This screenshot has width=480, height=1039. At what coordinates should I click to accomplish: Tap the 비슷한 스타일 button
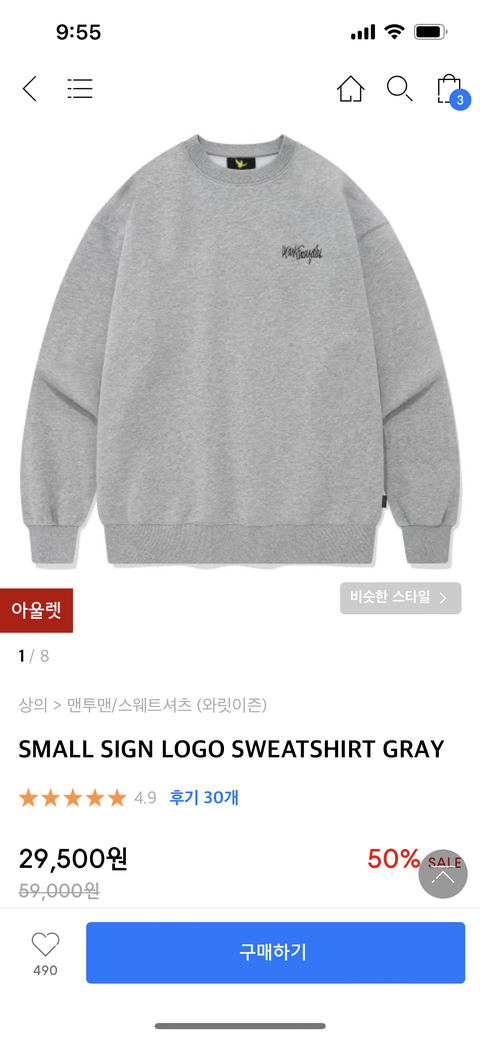click(400, 598)
